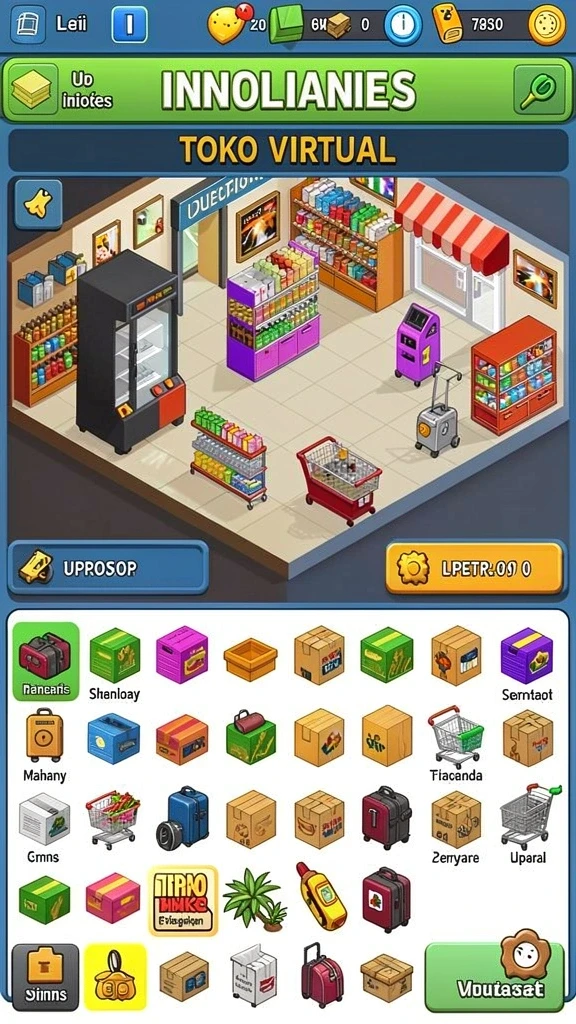This screenshot has width=576, height=1024.
Task: Tap the gold coin icon at top right
Action: pyautogui.click(x=546, y=25)
